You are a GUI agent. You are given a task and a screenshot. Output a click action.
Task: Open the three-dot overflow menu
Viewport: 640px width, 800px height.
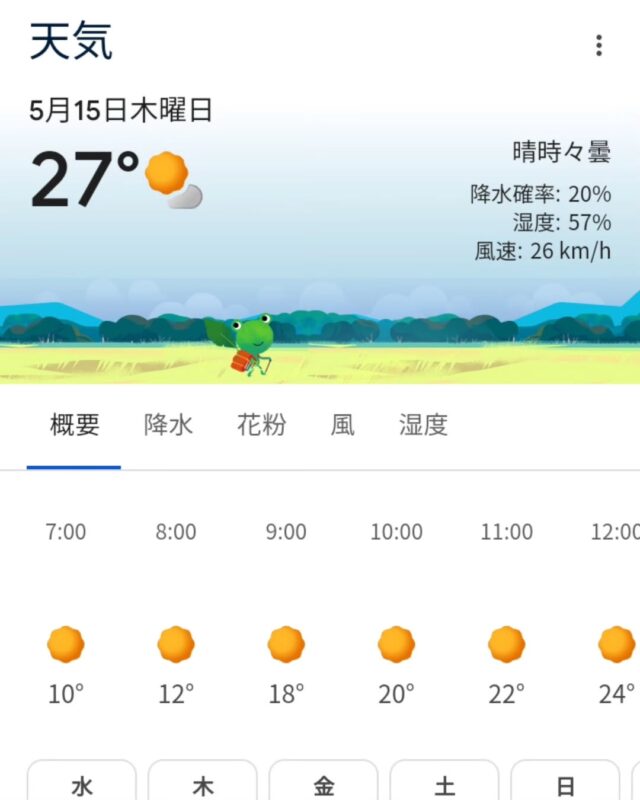[598, 45]
